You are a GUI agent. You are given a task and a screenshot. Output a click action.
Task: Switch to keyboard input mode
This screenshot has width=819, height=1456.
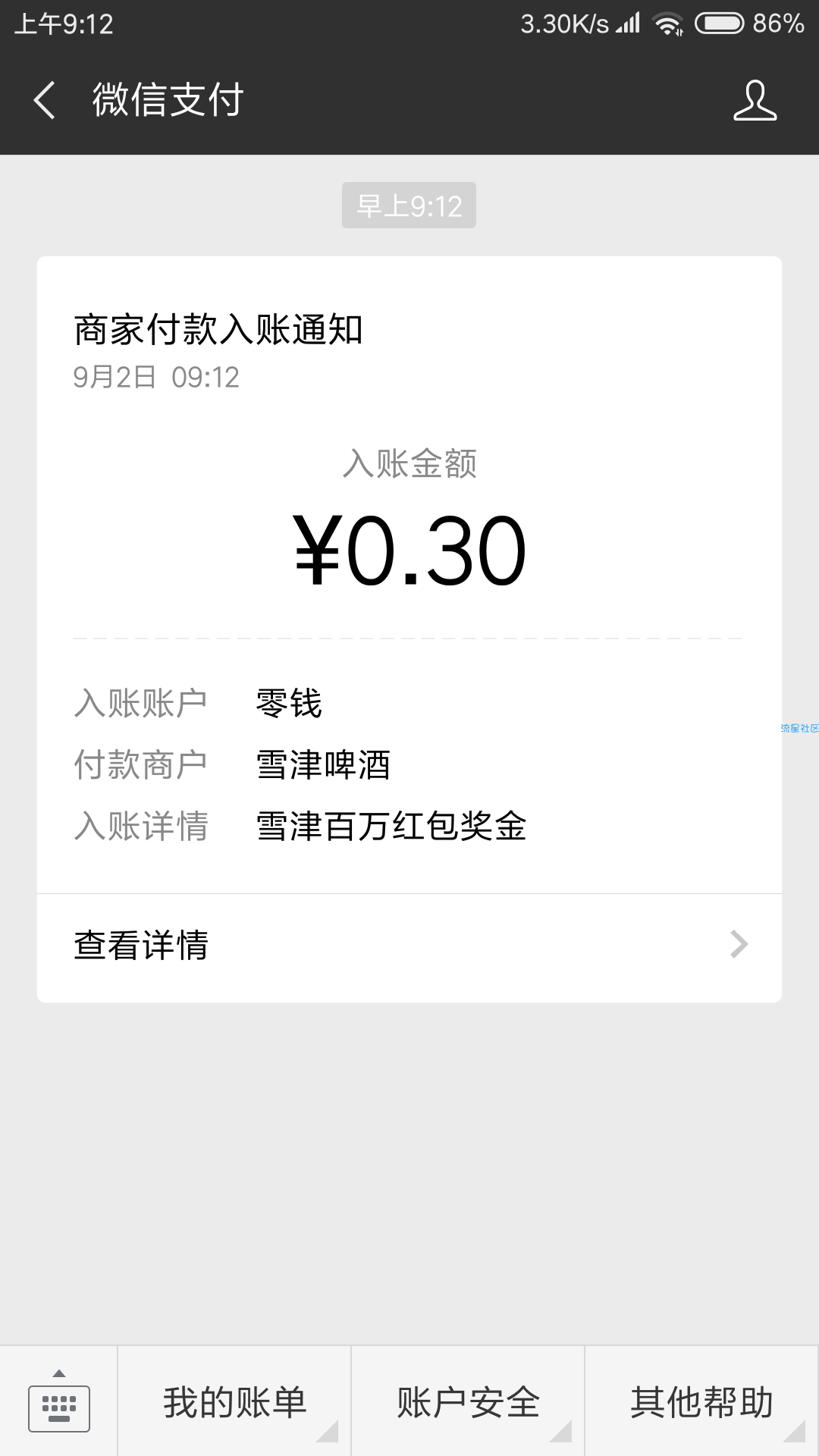tap(59, 1401)
